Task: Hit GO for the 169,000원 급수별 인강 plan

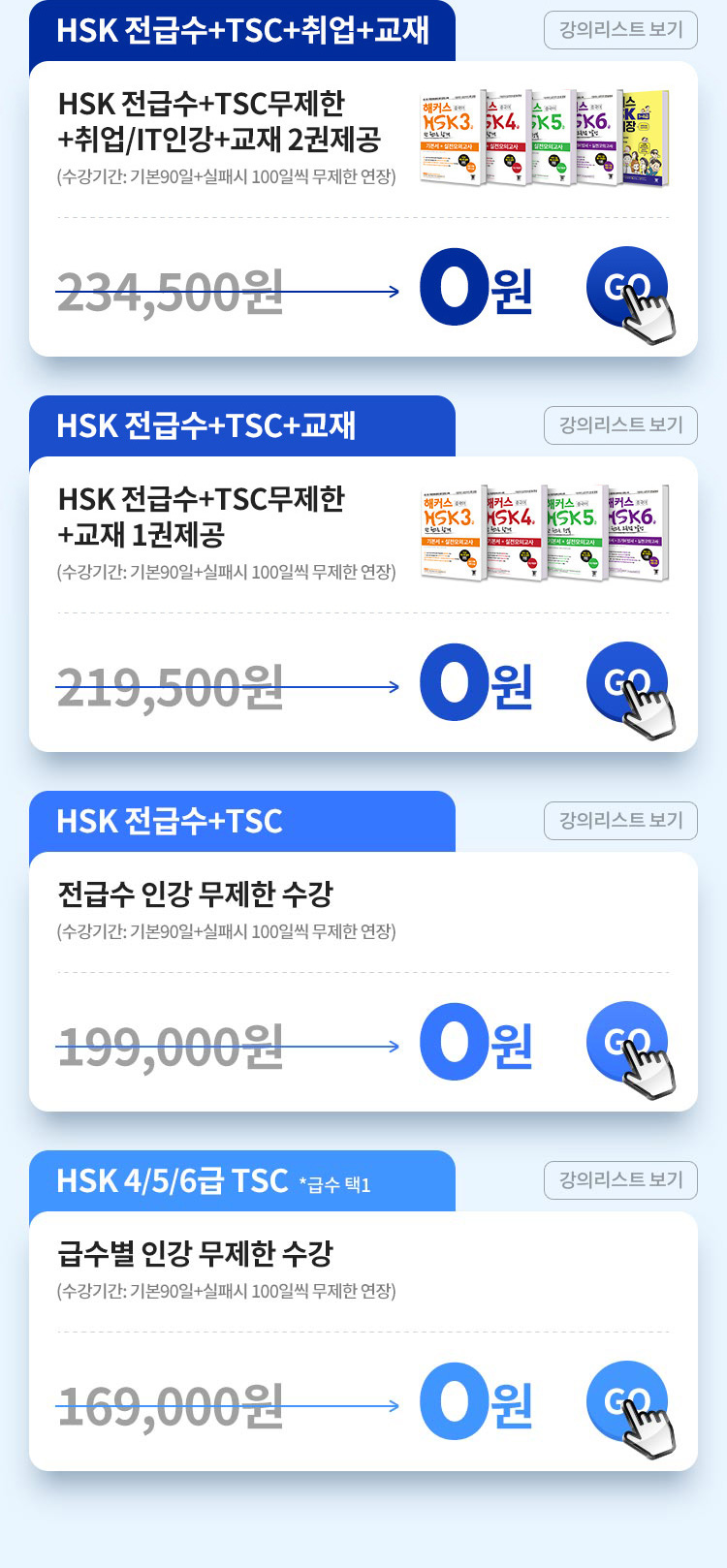Action: [x=626, y=1401]
